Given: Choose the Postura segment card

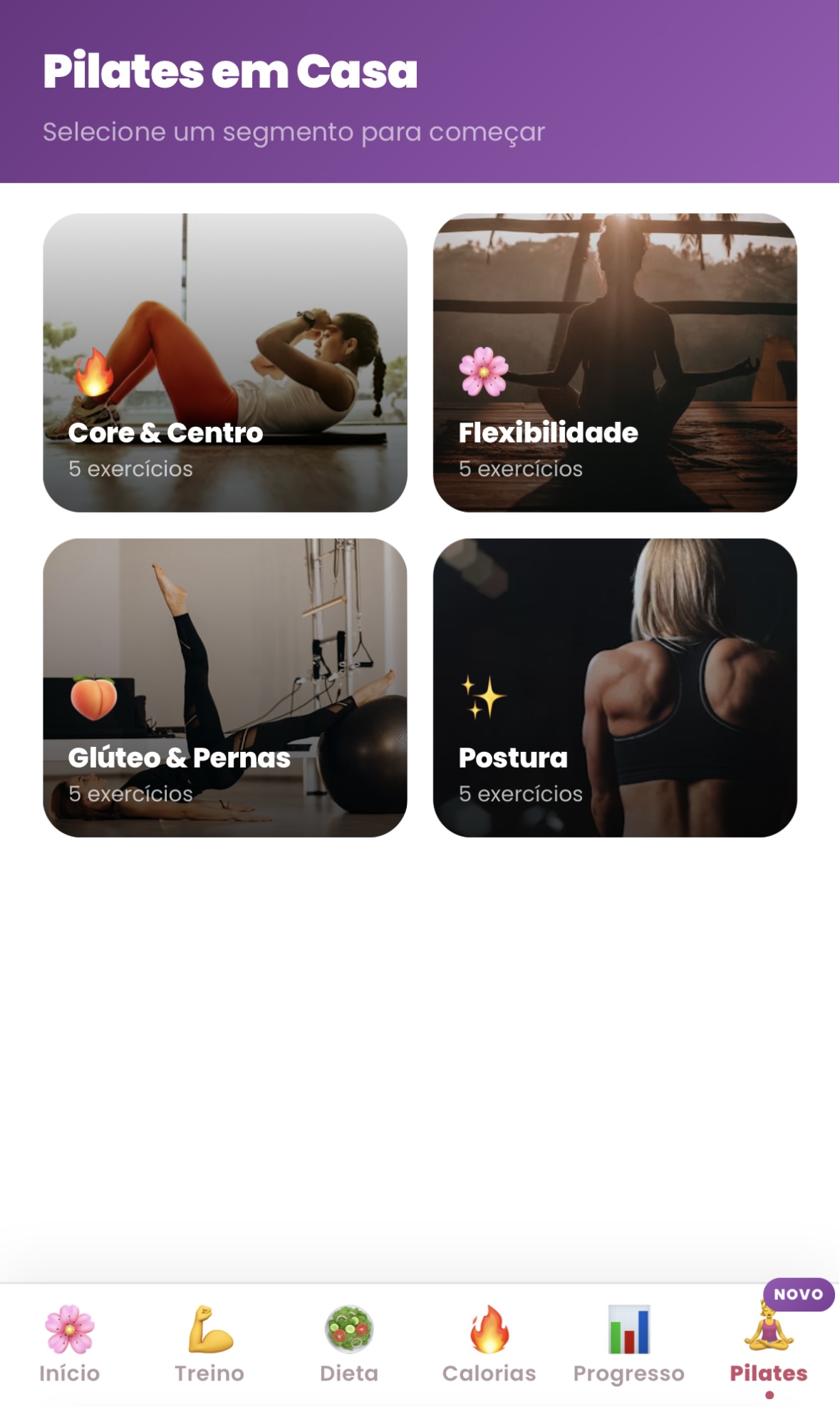Looking at the screenshot, I should (x=615, y=688).
